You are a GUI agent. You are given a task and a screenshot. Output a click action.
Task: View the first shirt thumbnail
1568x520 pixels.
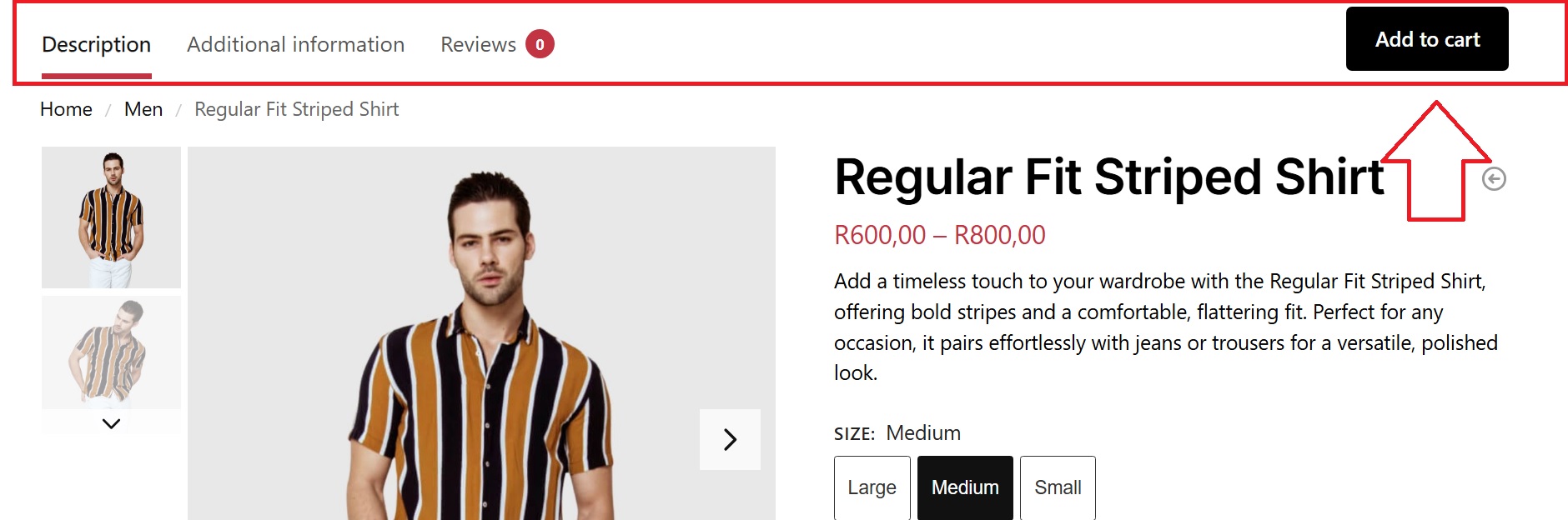point(111,217)
